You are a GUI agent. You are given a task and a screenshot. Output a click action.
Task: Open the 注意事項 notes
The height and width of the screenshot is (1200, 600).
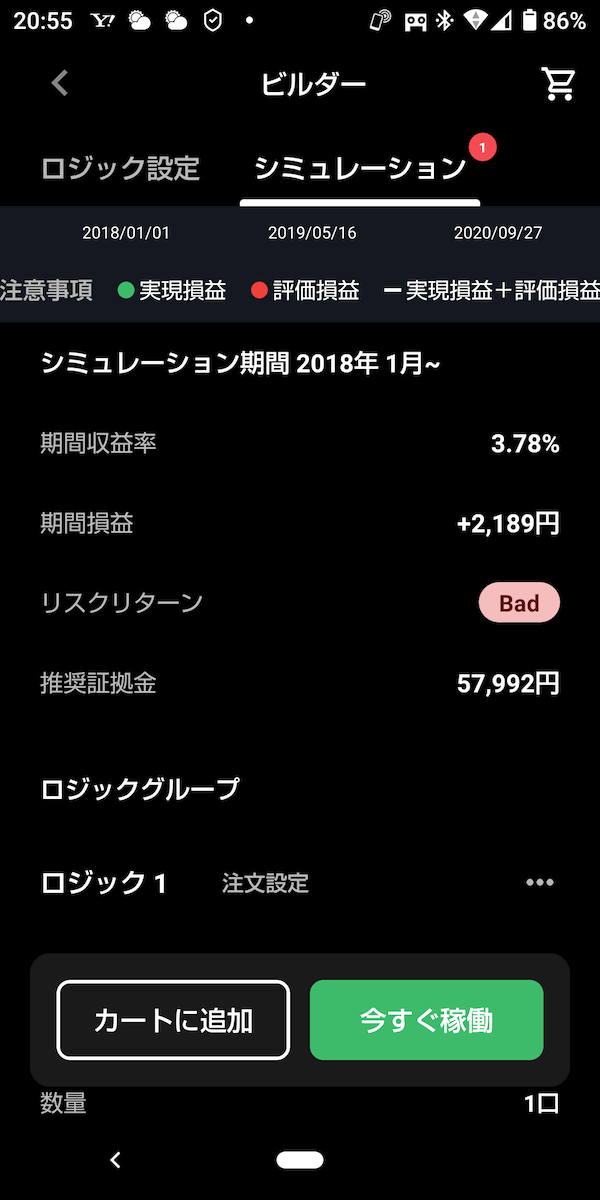[46, 291]
